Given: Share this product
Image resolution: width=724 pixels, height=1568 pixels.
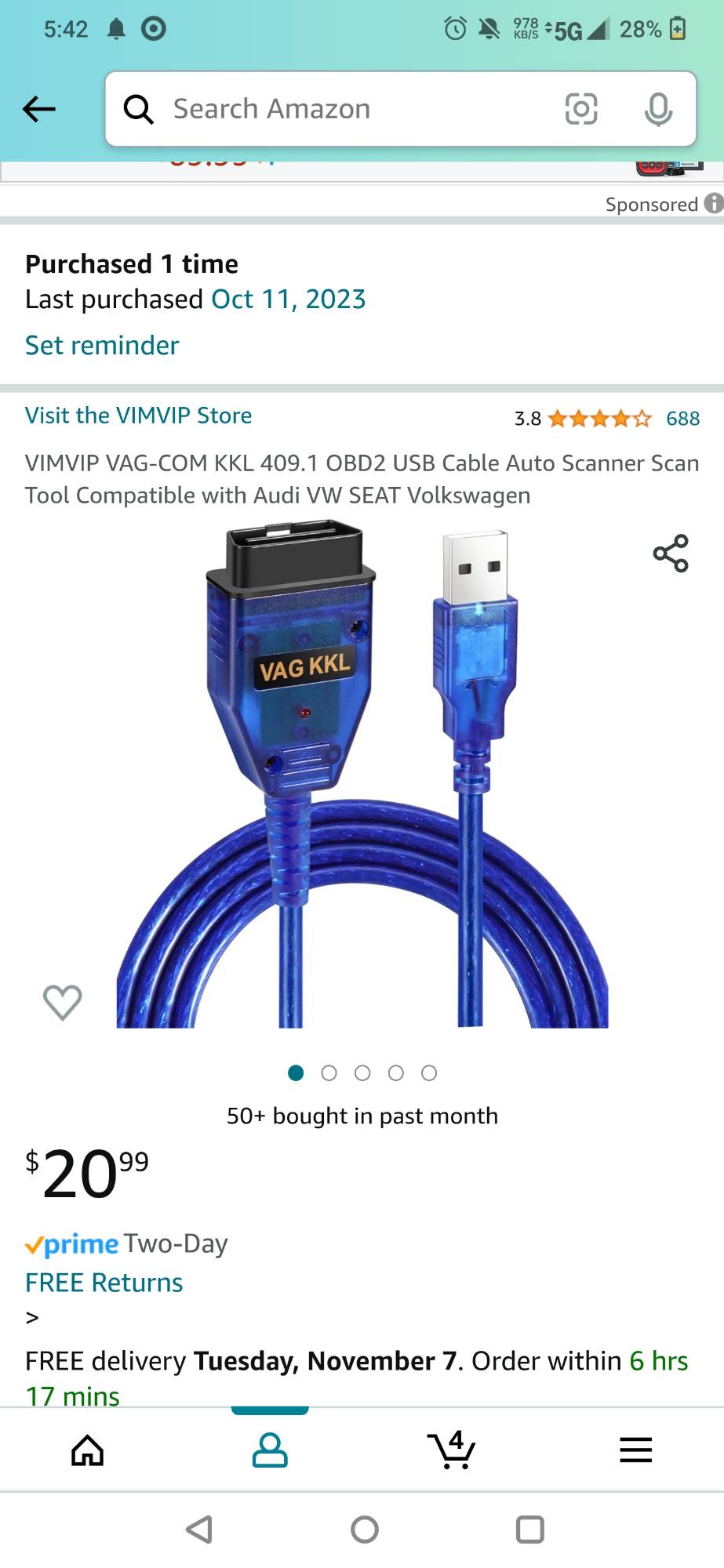Looking at the screenshot, I should tap(670, 554).
